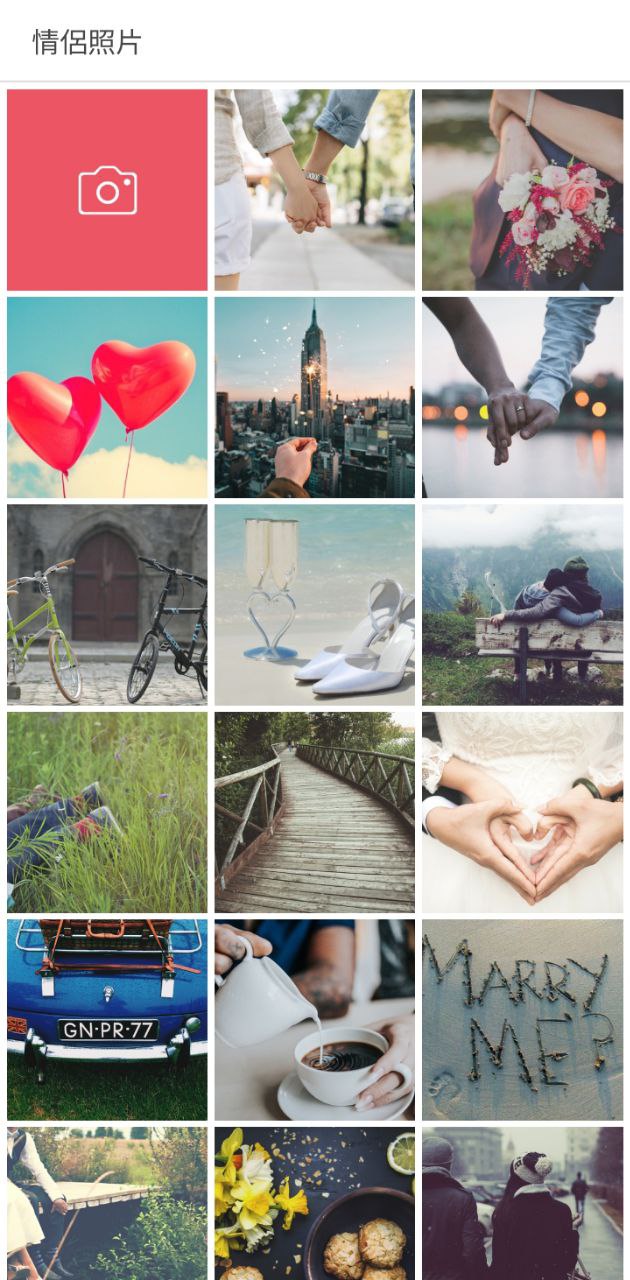Choose the bridal bouquet photo
630x1280 pixels.
[x=522, y=190]
